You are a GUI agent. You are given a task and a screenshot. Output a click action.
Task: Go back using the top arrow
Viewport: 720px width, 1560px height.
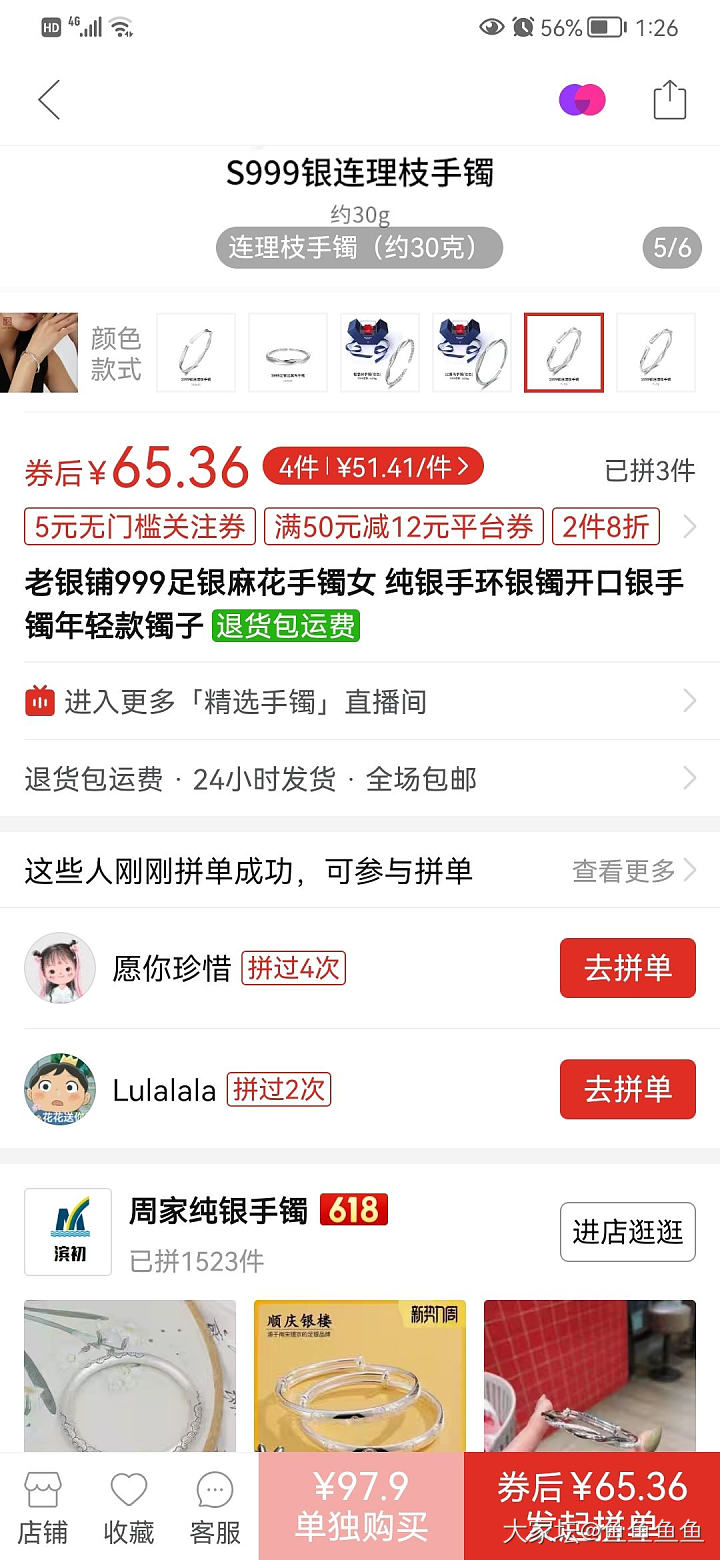point(49,100)
